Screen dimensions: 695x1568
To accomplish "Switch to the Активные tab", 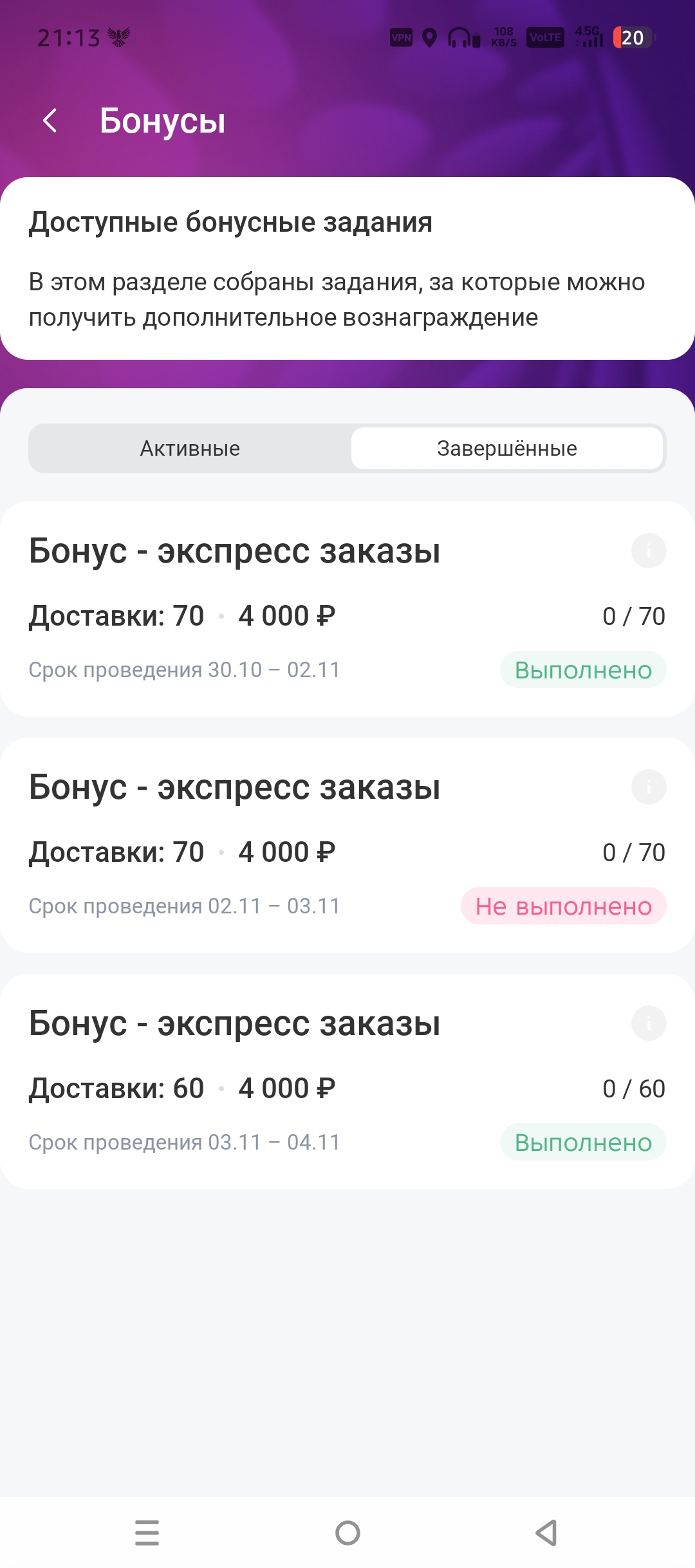I will click(x=190, y=449).
